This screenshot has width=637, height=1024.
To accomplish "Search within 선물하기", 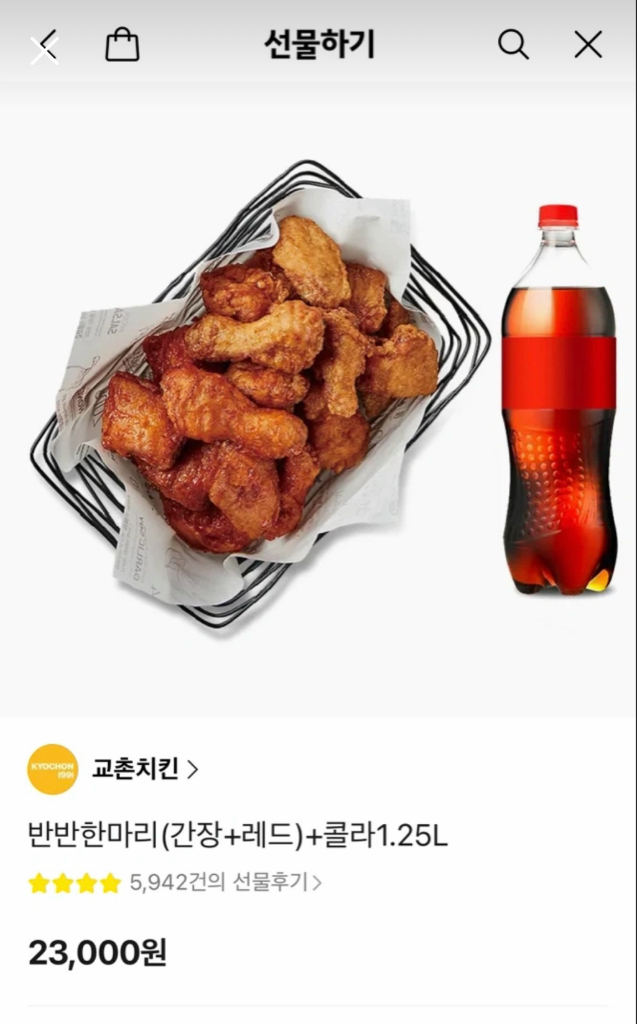I will [513, 45].
